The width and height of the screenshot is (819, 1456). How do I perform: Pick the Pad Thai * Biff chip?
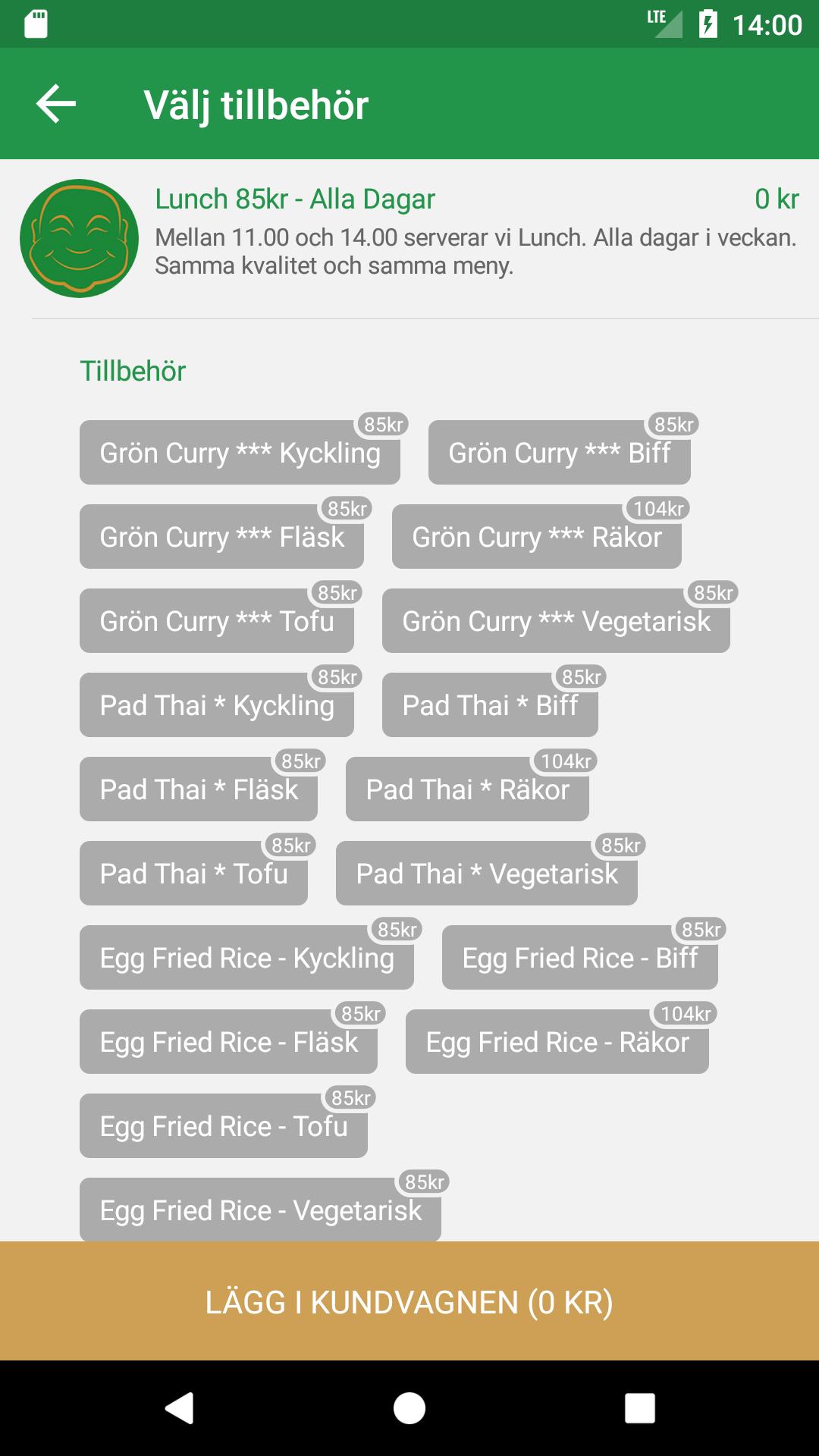[490, 705]
